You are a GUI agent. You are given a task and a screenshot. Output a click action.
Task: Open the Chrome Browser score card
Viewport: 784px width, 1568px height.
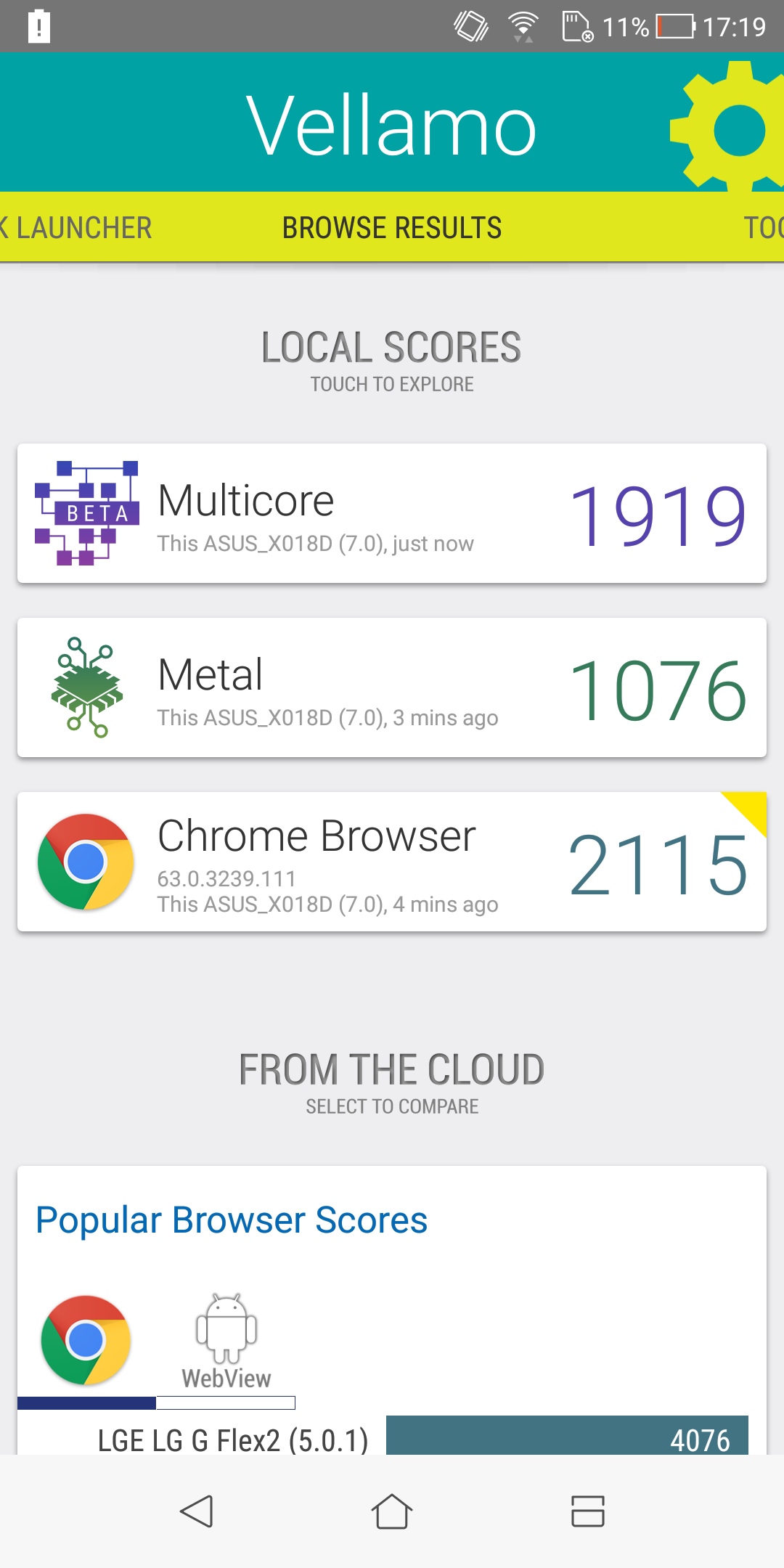coord(392,862)
